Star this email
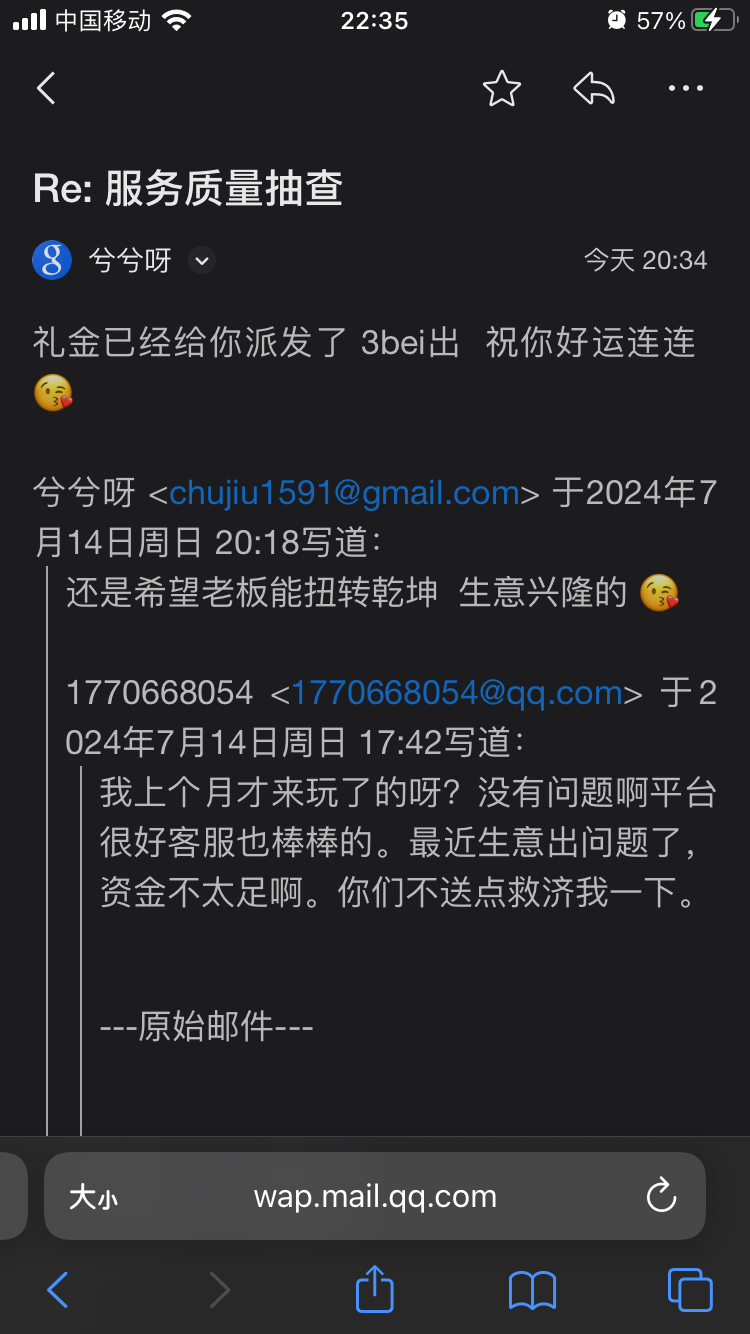The width and height of the screenshot is (750, 1334). coord(501,89)
